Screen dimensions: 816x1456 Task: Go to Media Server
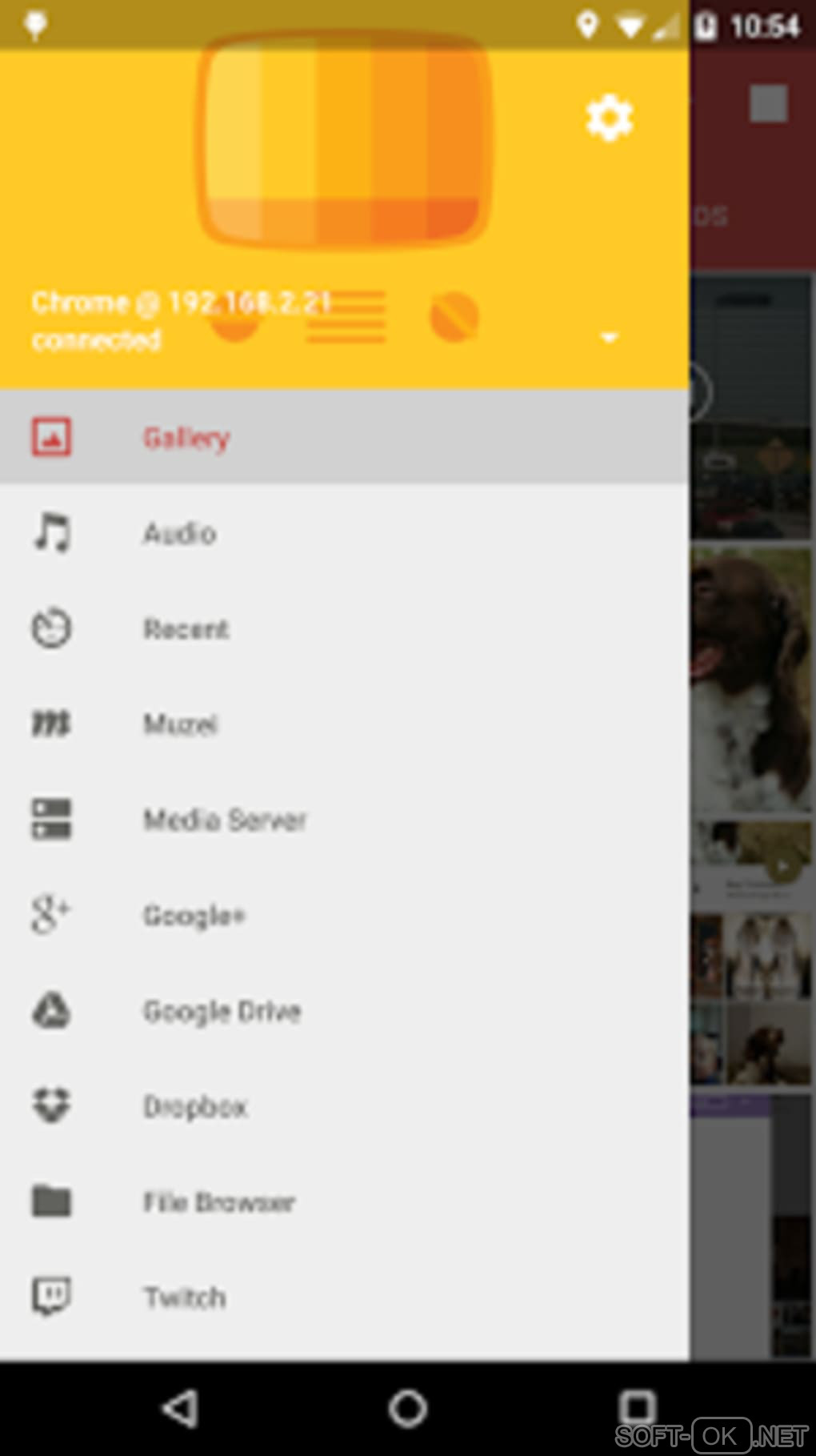click(225, 820)
